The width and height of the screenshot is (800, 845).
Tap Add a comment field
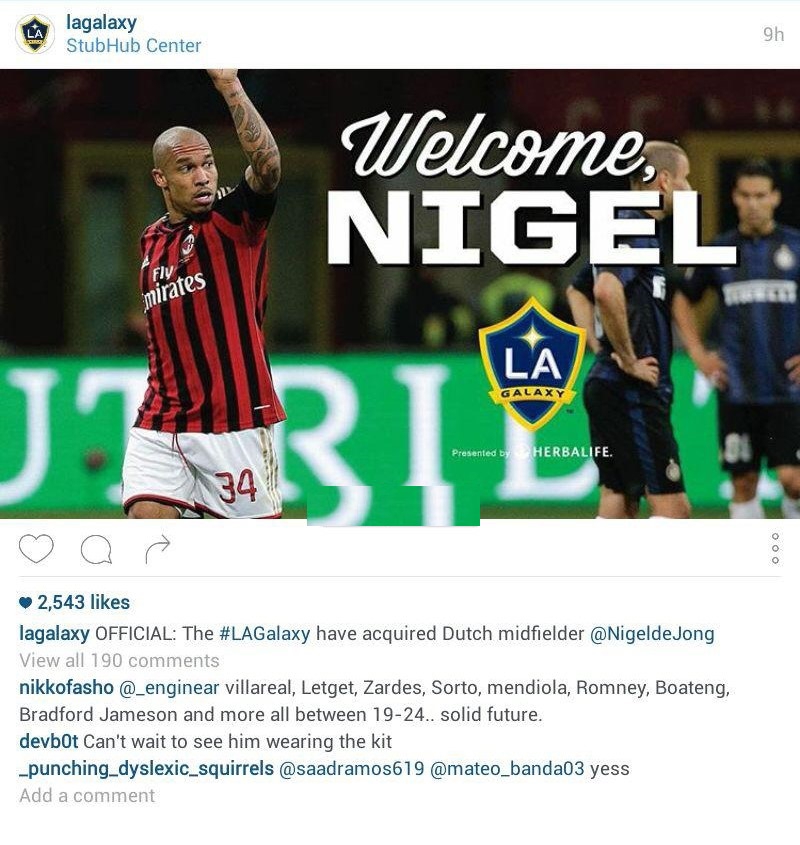(x=87, y=796)
